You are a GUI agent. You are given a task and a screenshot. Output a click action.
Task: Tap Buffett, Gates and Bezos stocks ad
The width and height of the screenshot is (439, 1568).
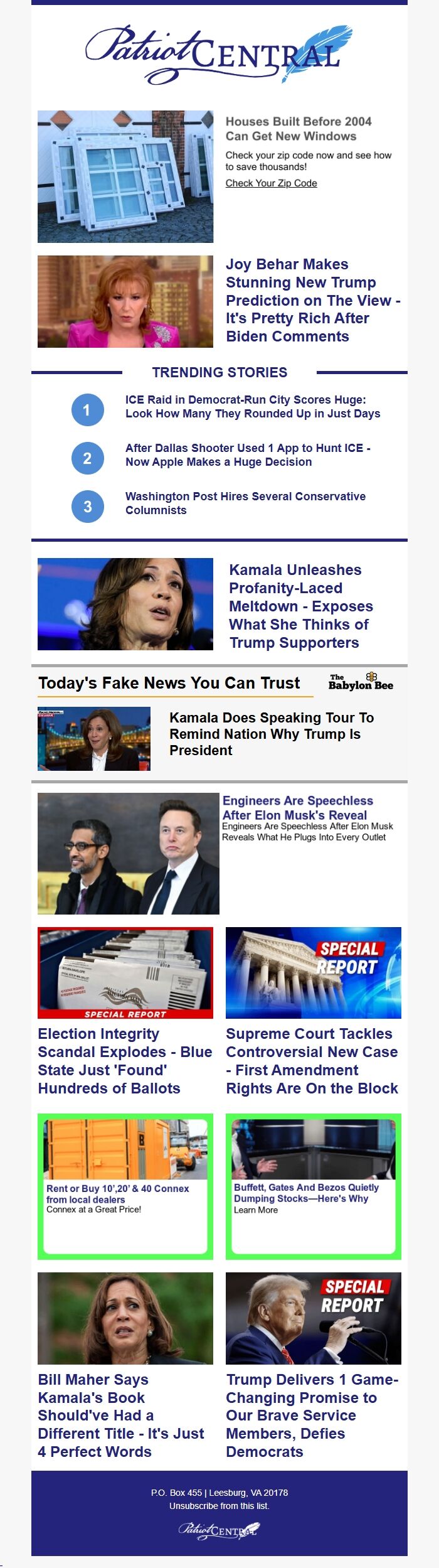click(x=306, y=1193)
